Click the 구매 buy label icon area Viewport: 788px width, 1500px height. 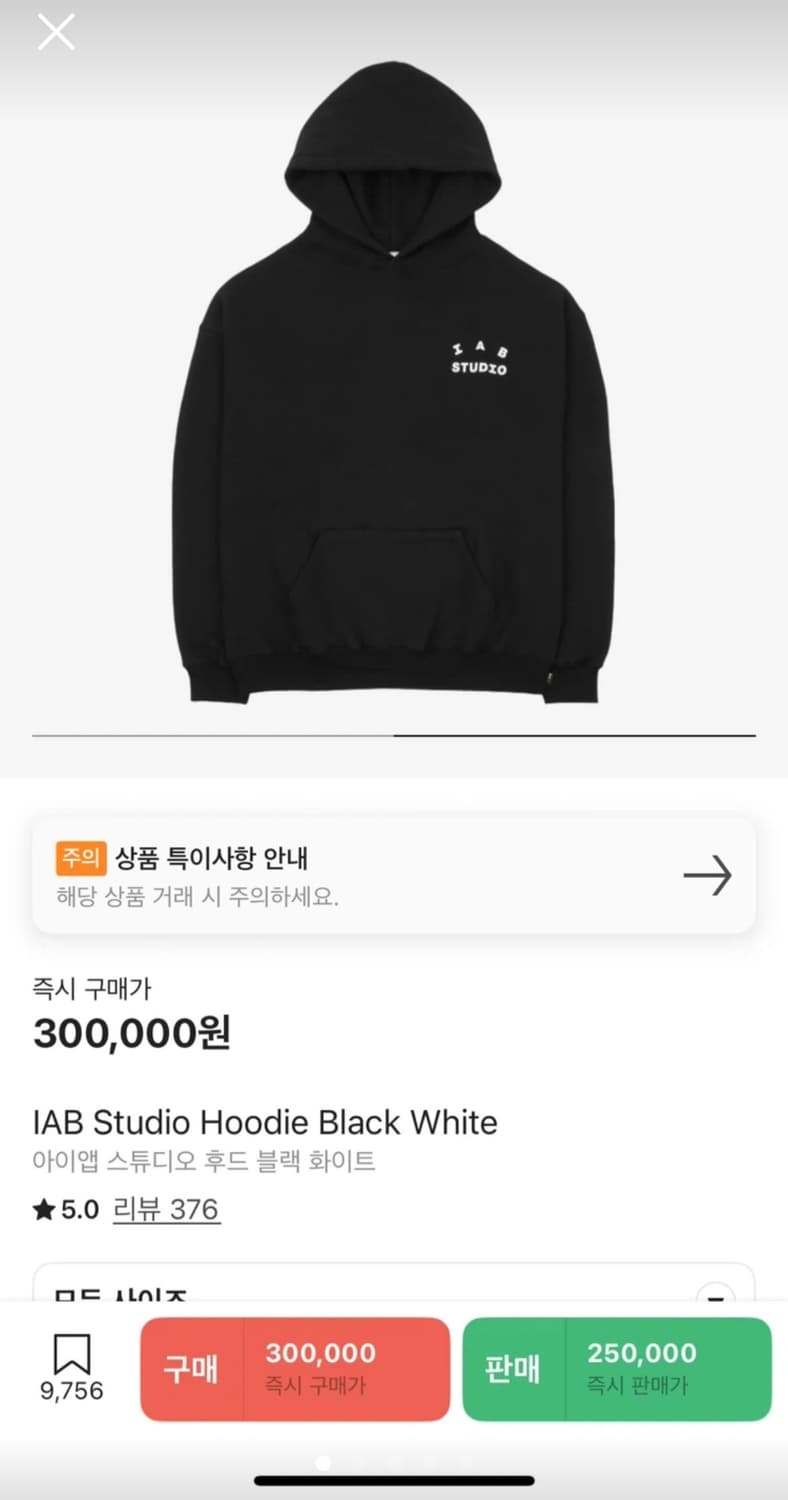(190, 1368)
